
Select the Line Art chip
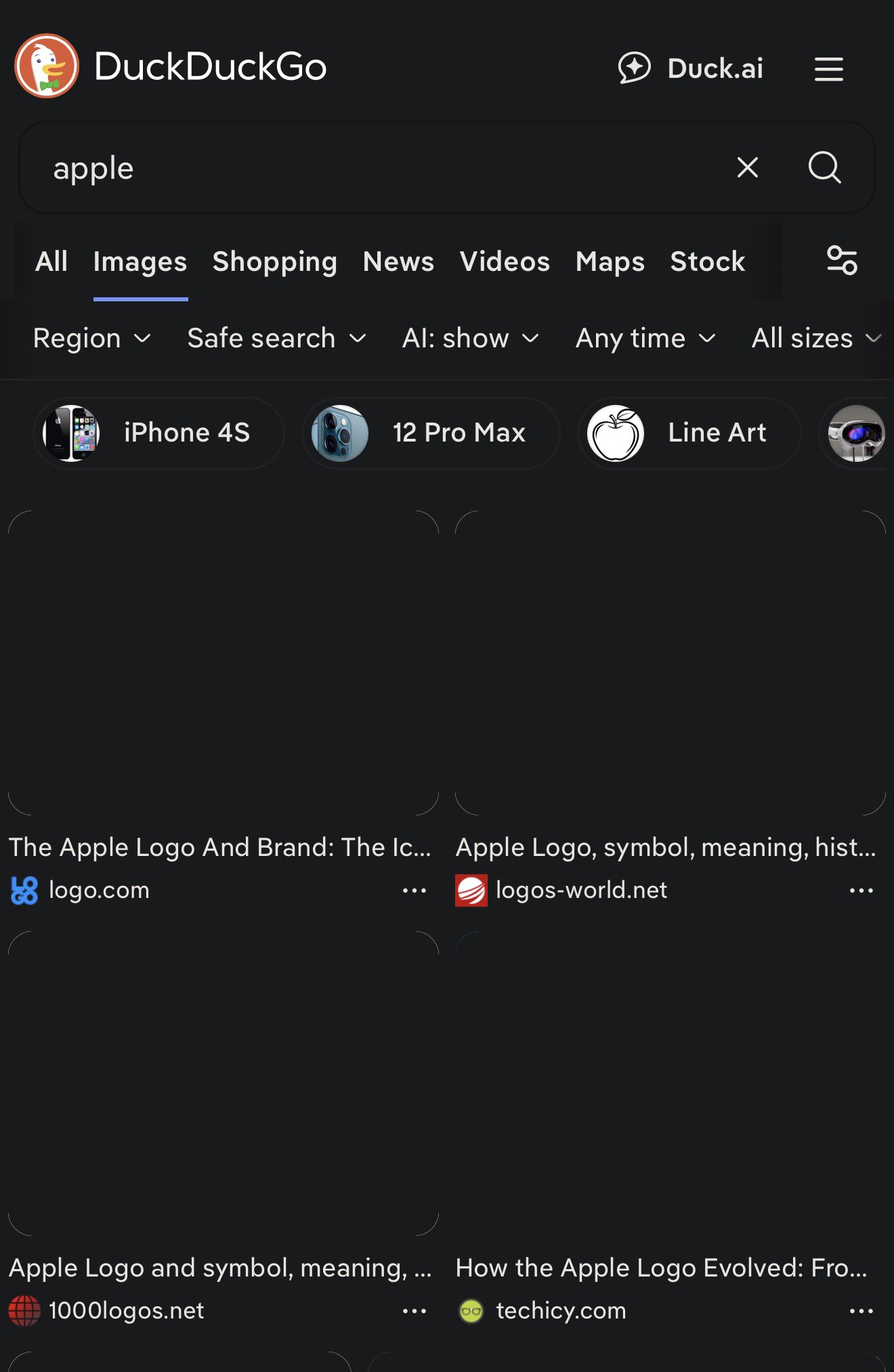click(x=689, y=433)
